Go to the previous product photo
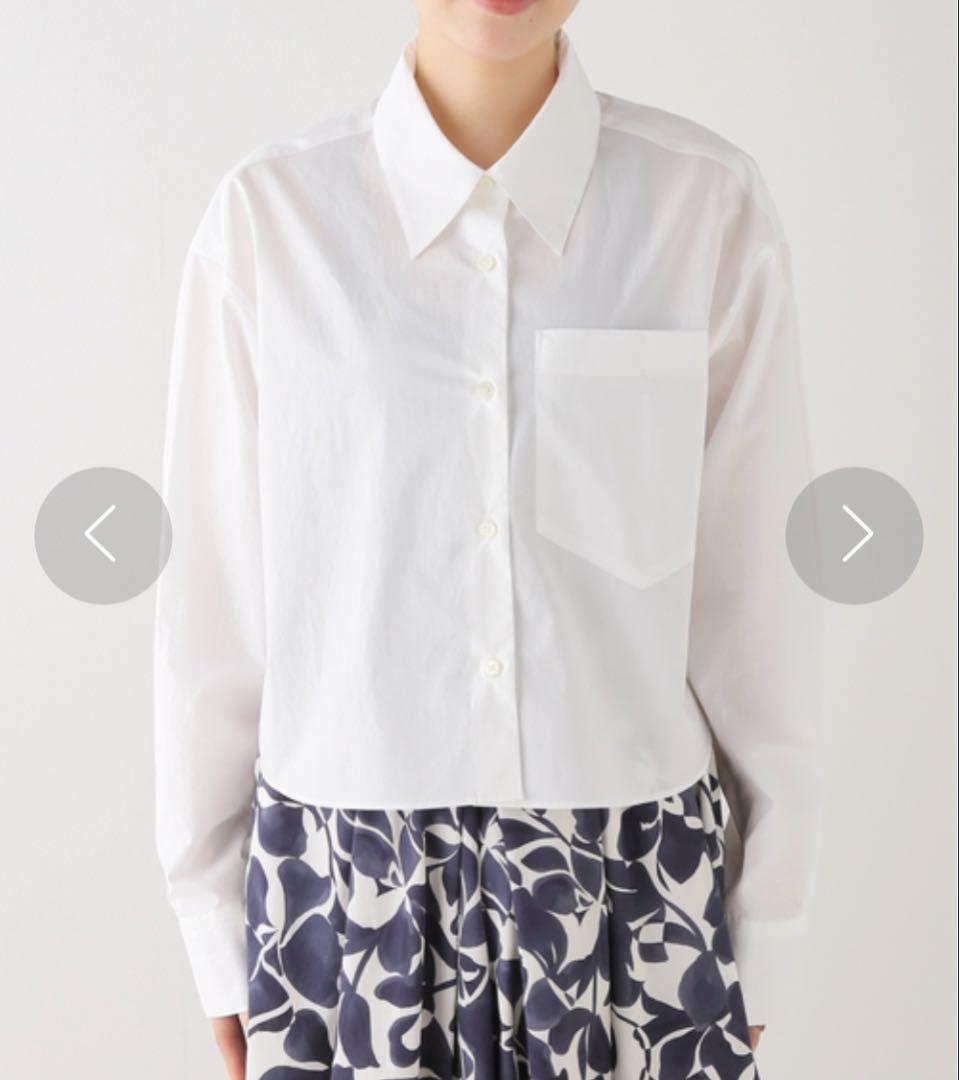This screenshot has height=1080, width=959. [102, 535]
